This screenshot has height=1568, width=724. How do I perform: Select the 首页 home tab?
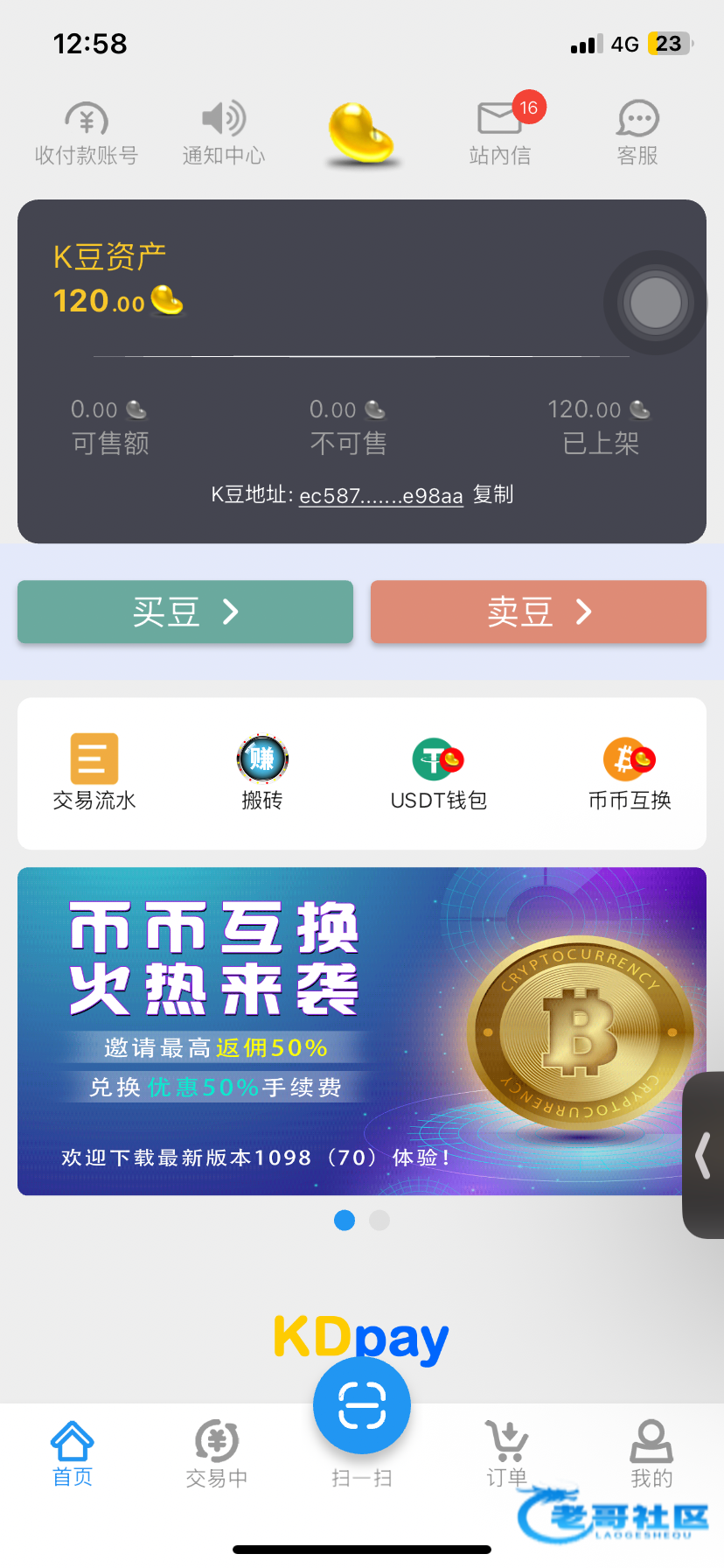click(73, 1453)
